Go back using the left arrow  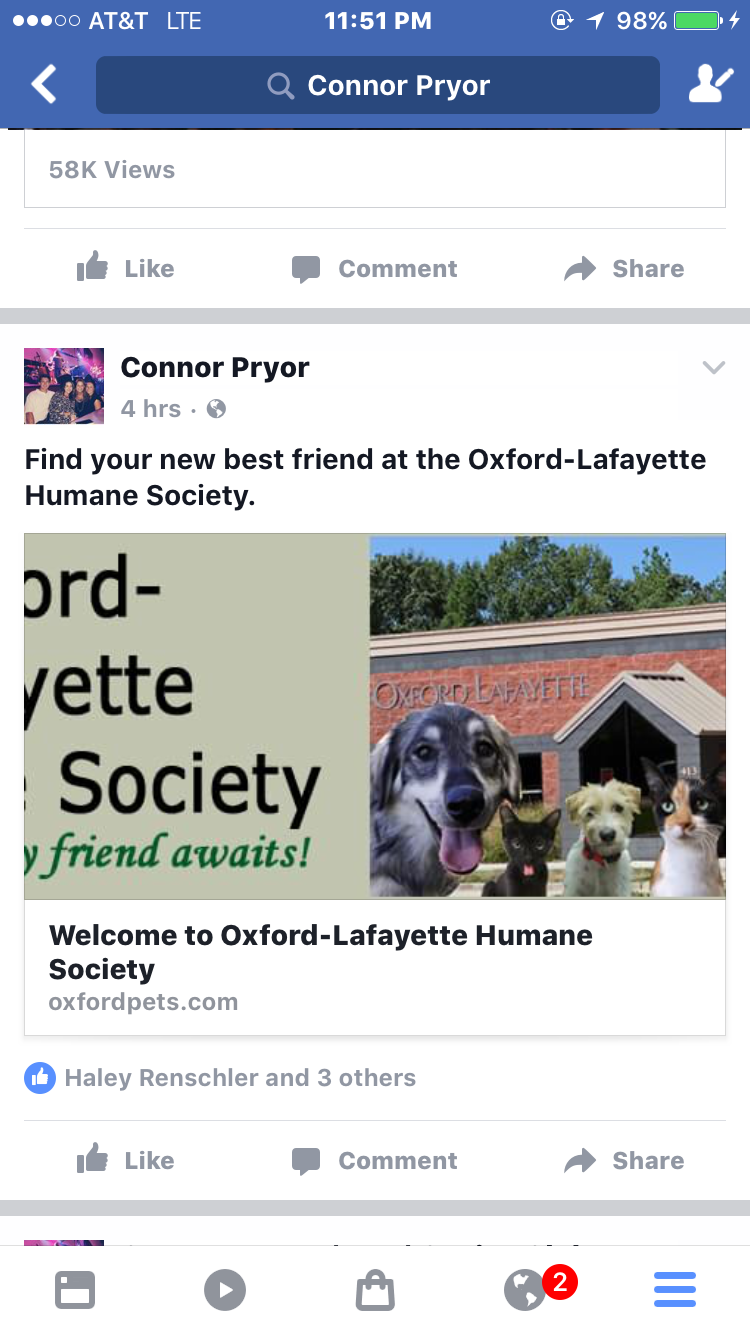click(x=43, y=85)
